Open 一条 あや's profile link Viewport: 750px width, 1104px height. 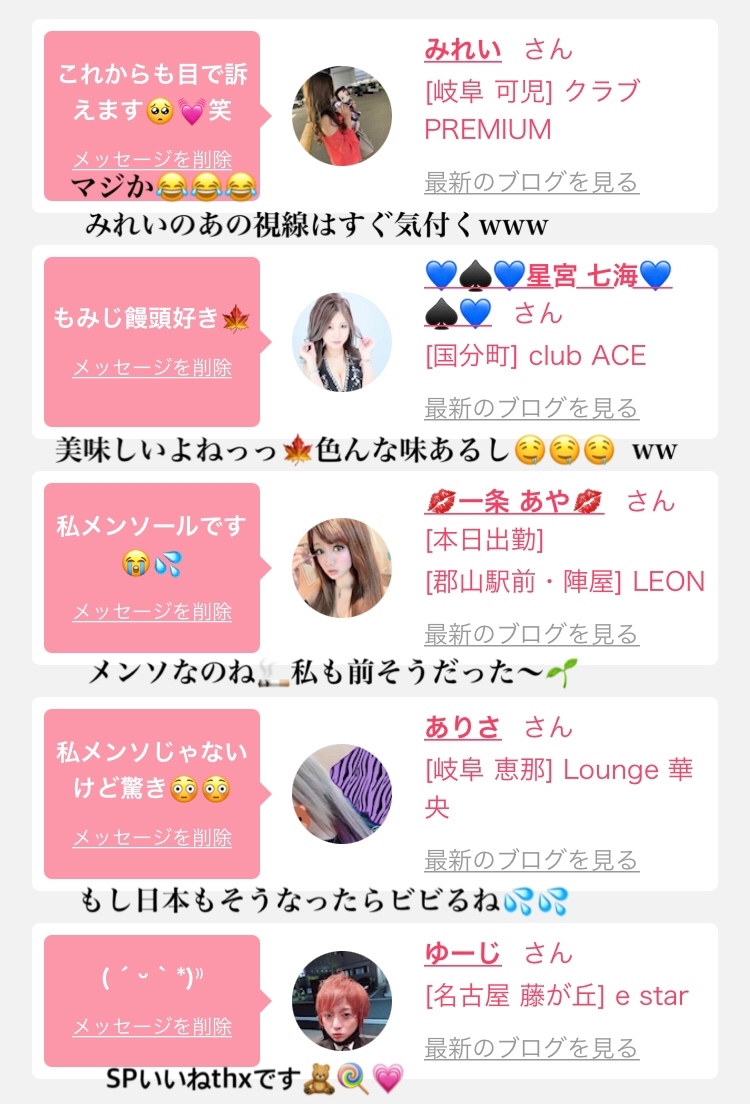(515, 501)
